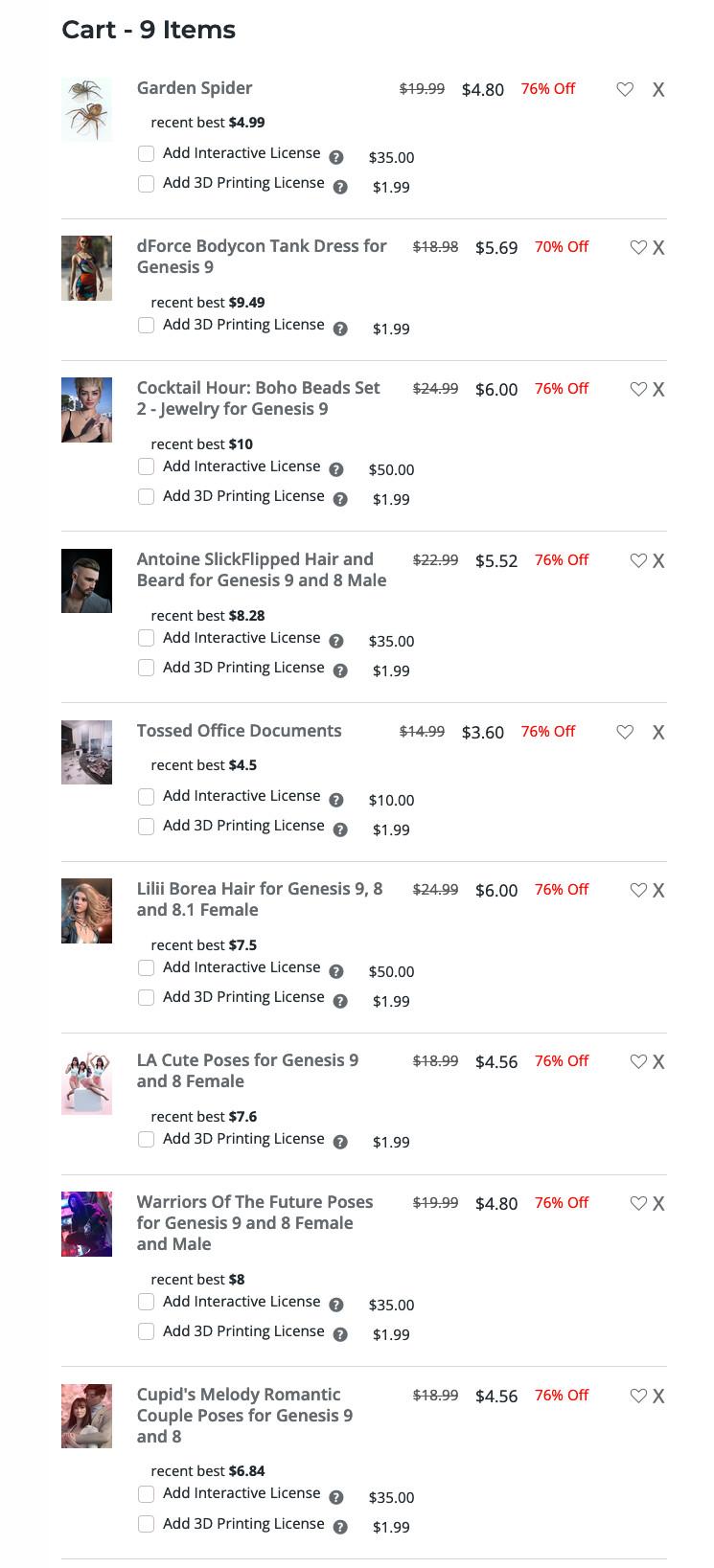
Task: Enable Interactive License for Garden Spider
Action: (147, 153)
